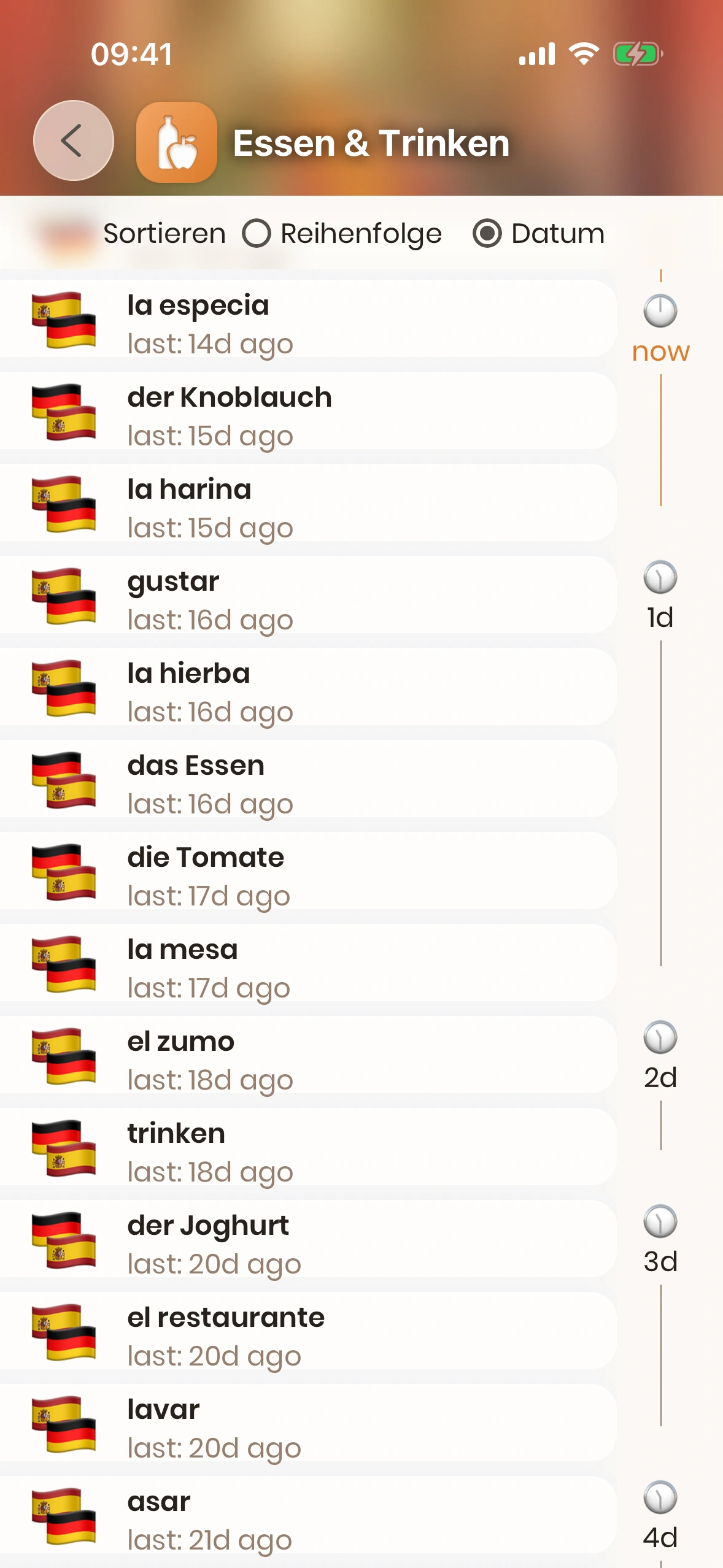
Task: Go back from Essen & Trinken
Action: pos(73,140)
